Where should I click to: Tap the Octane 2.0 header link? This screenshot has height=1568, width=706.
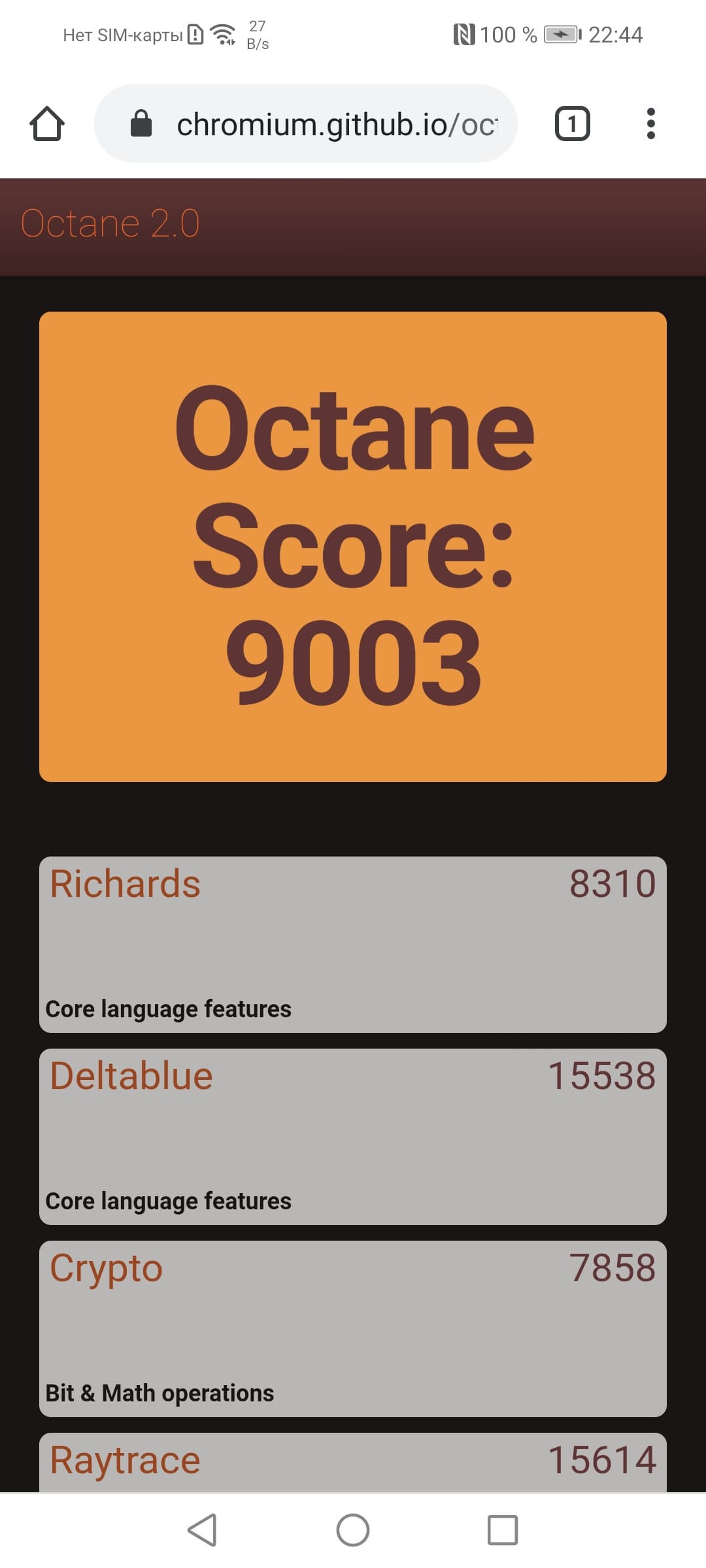pos(110,224)
